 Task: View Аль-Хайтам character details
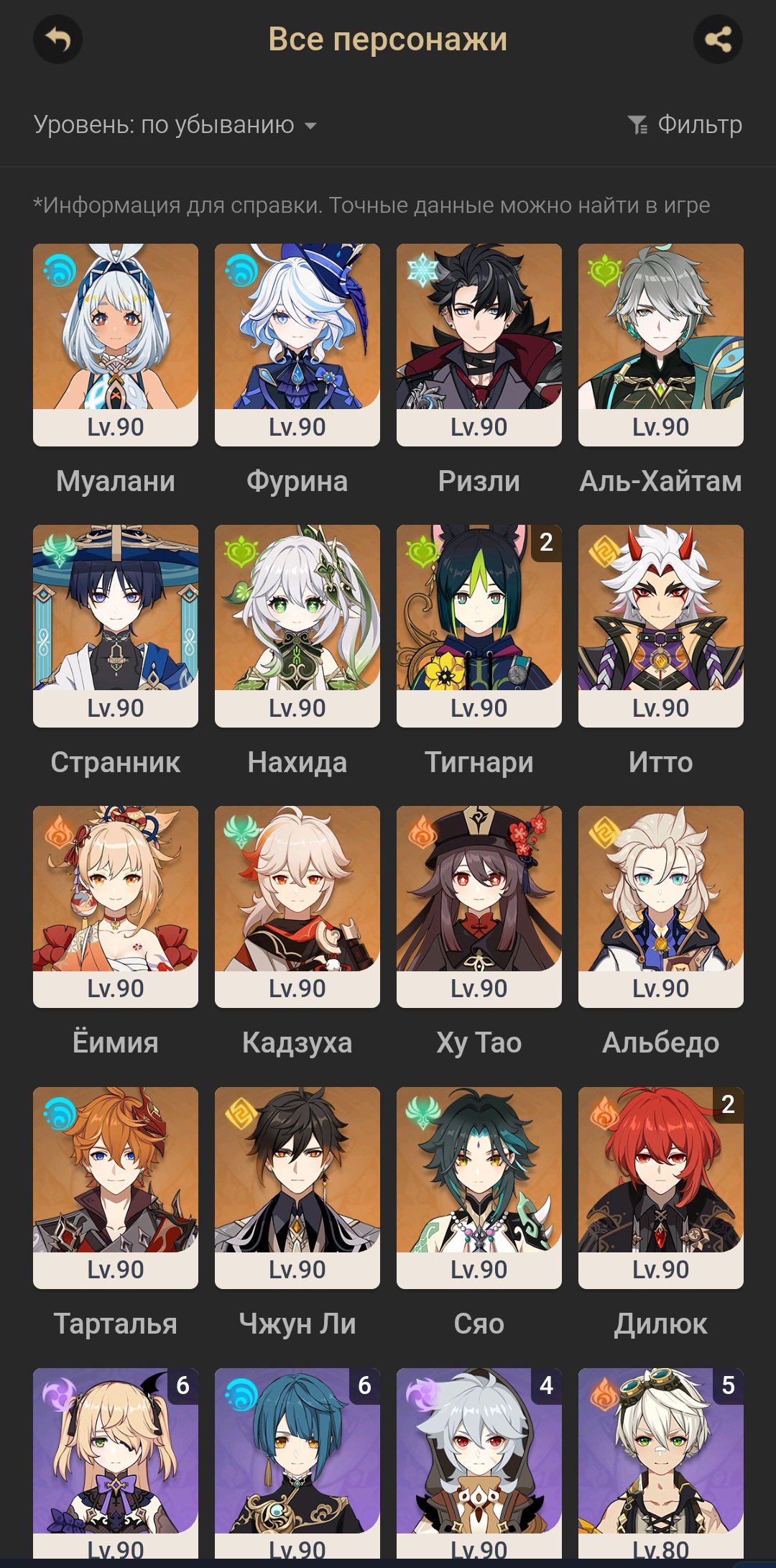click(x=661, y=345)
